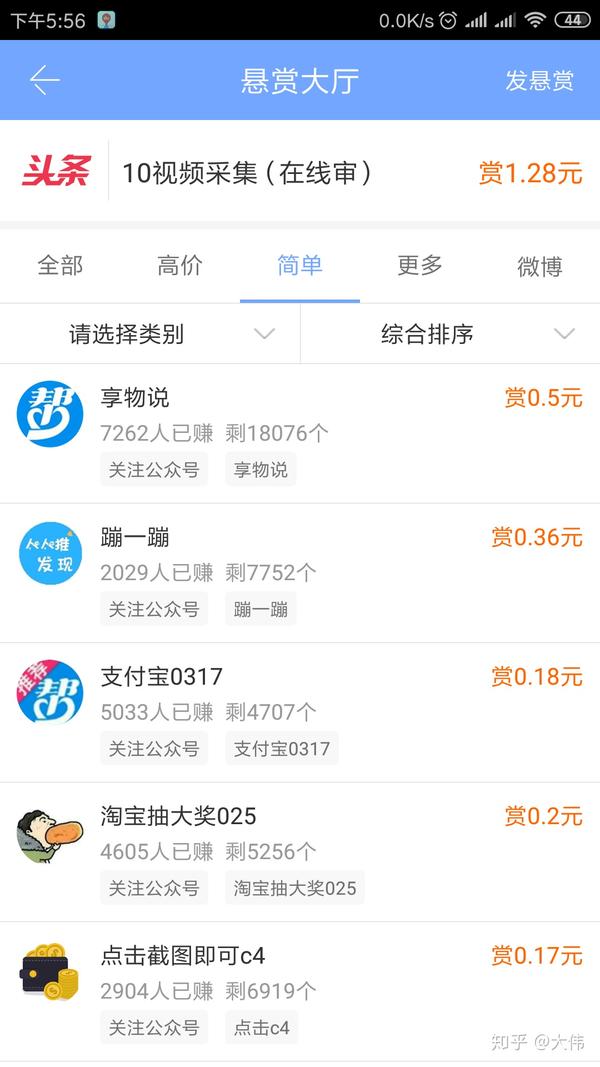Select the 简单 tab

pos(300,266)
